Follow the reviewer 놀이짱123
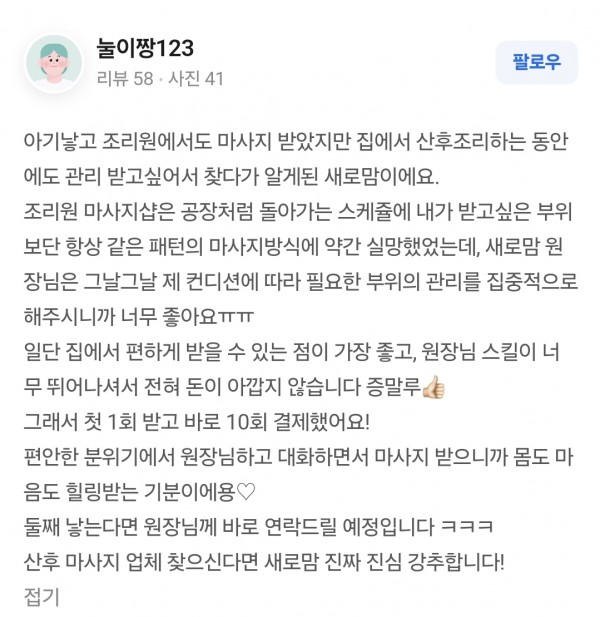The height and width of the screenshot is (617, 600). click(x=536, y=62)
